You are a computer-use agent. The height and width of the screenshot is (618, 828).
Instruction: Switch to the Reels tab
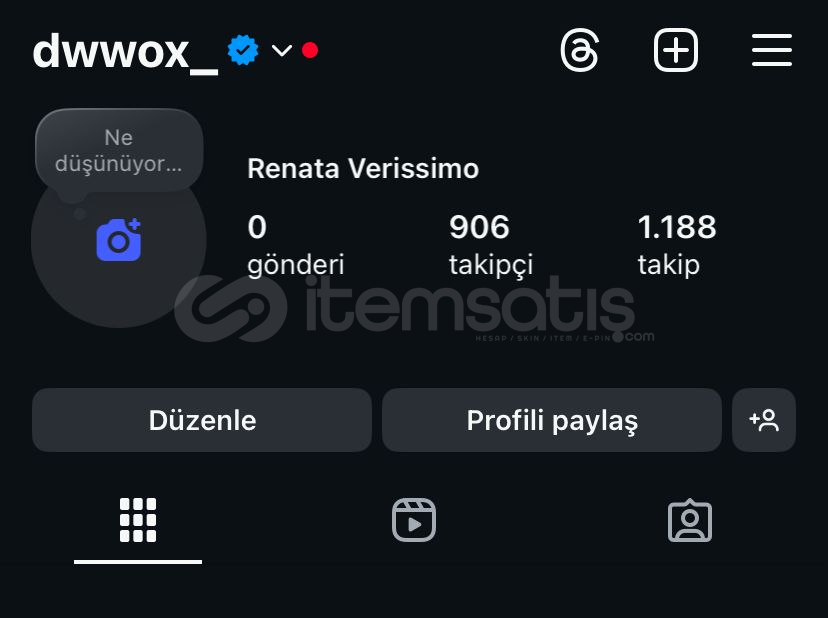click(x=414, y=520)
